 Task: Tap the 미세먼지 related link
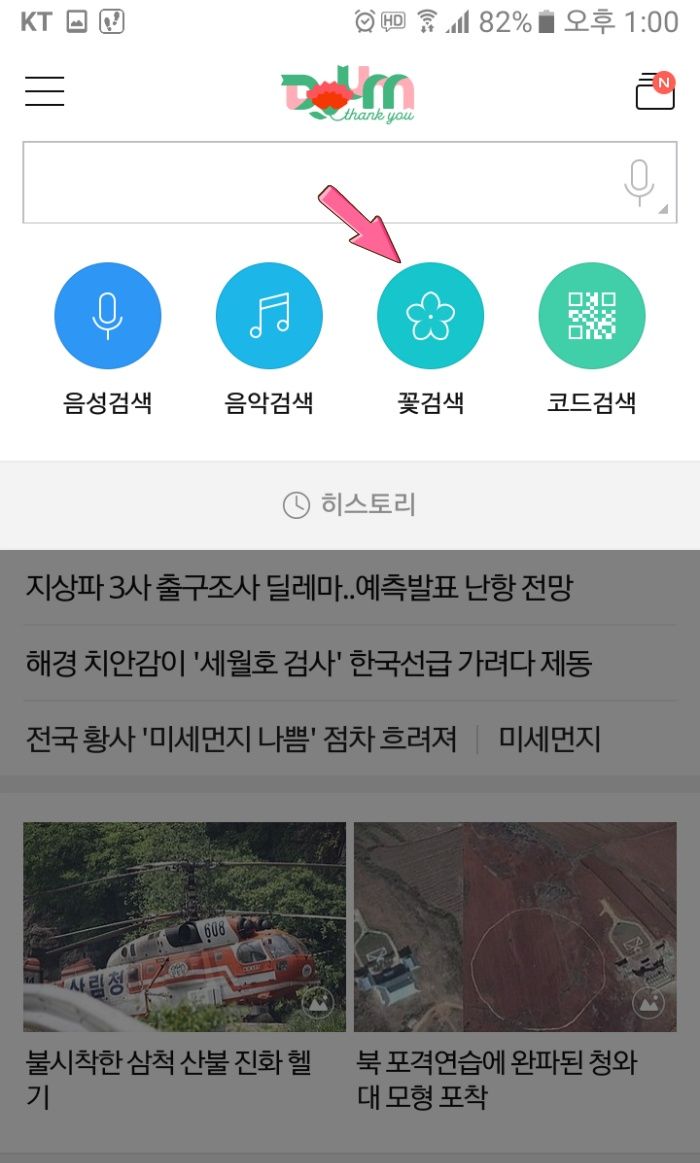(549, 739)
